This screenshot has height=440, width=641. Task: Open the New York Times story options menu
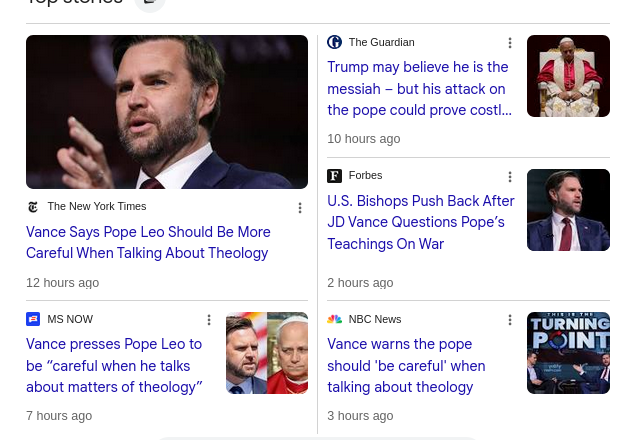(x=300, y=208)
